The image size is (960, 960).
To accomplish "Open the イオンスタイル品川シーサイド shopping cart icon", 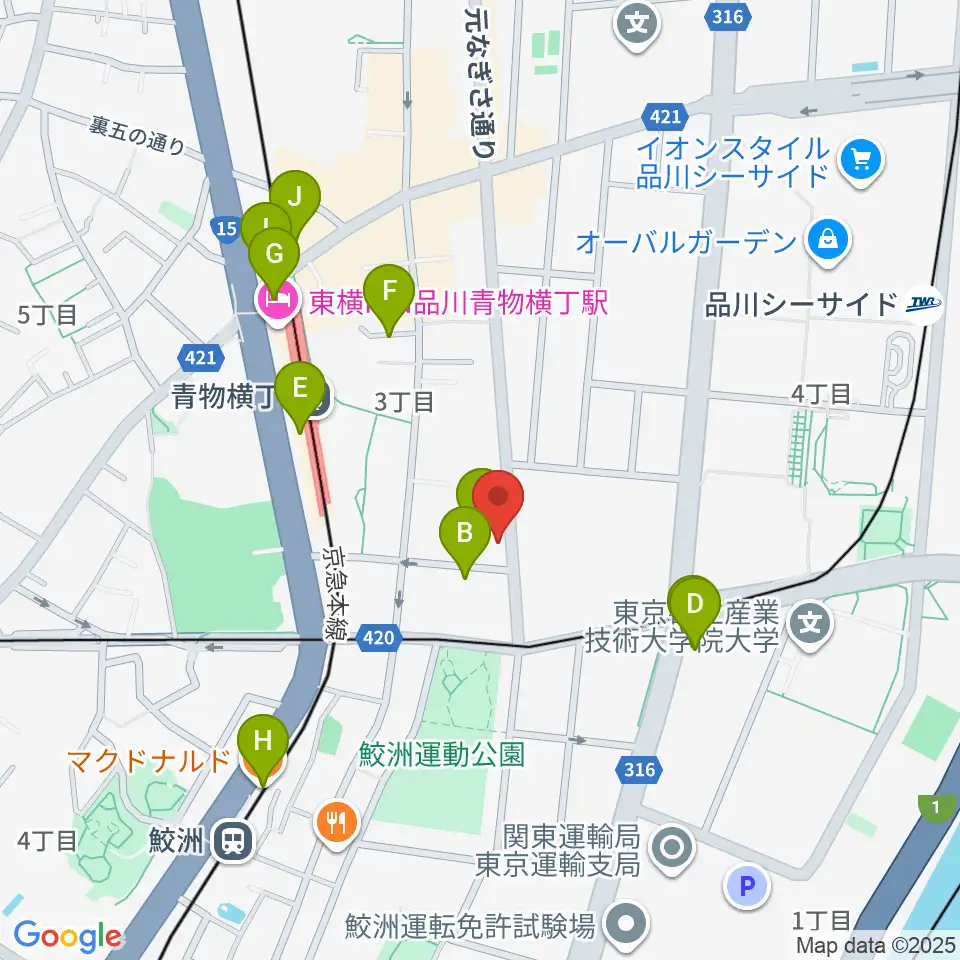I will (x=861, y=161).
